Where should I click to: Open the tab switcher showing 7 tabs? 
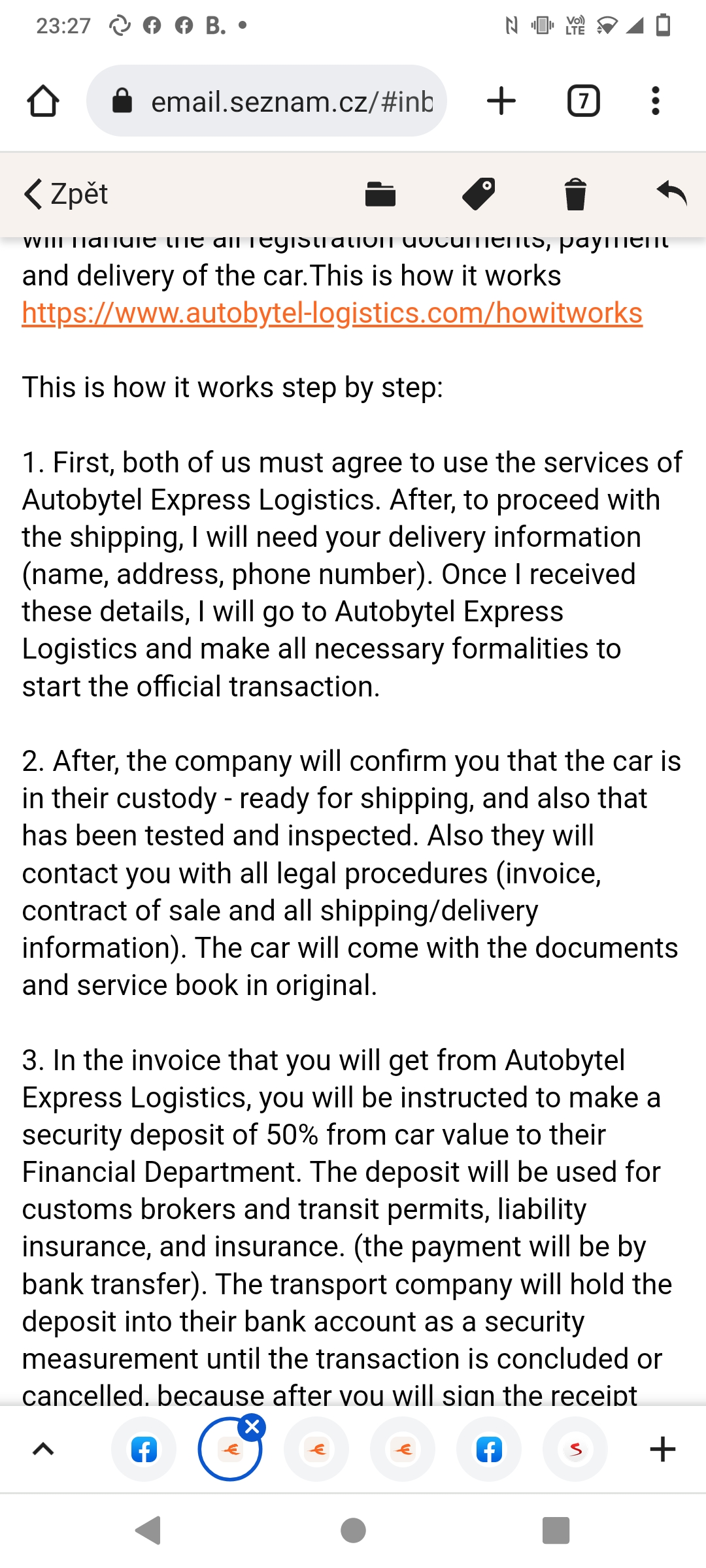click(583, 101)
